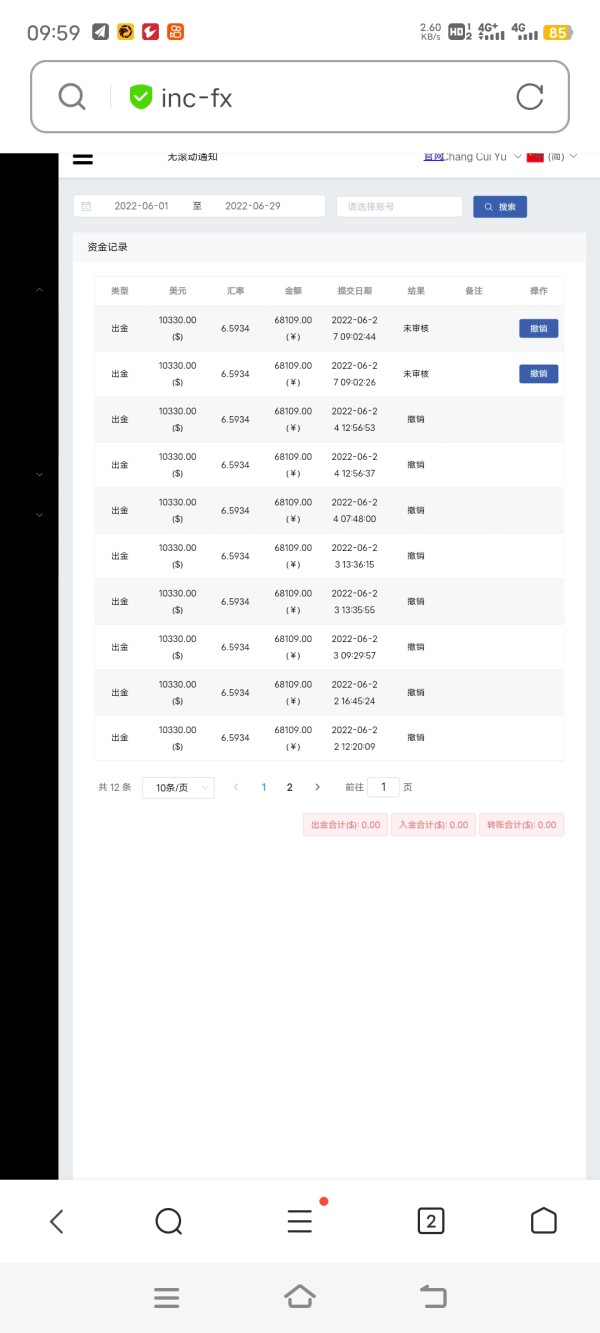Screen dimensions: 600x1333
Task: Tap the next page arrow
Action: tap(317, 788)
